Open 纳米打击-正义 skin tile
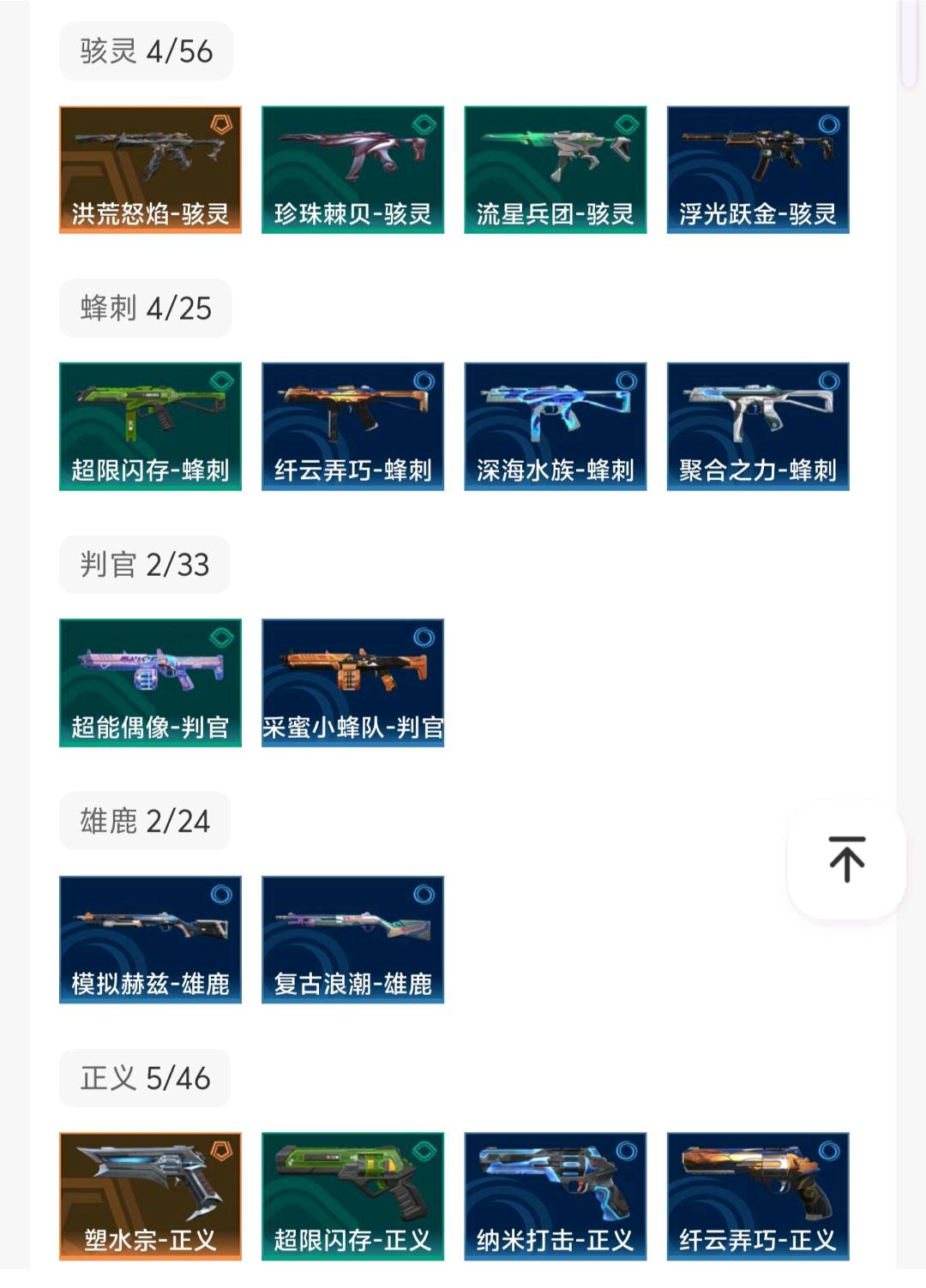The height and width of the screenshot is (1288, 926). [555, 1196]
